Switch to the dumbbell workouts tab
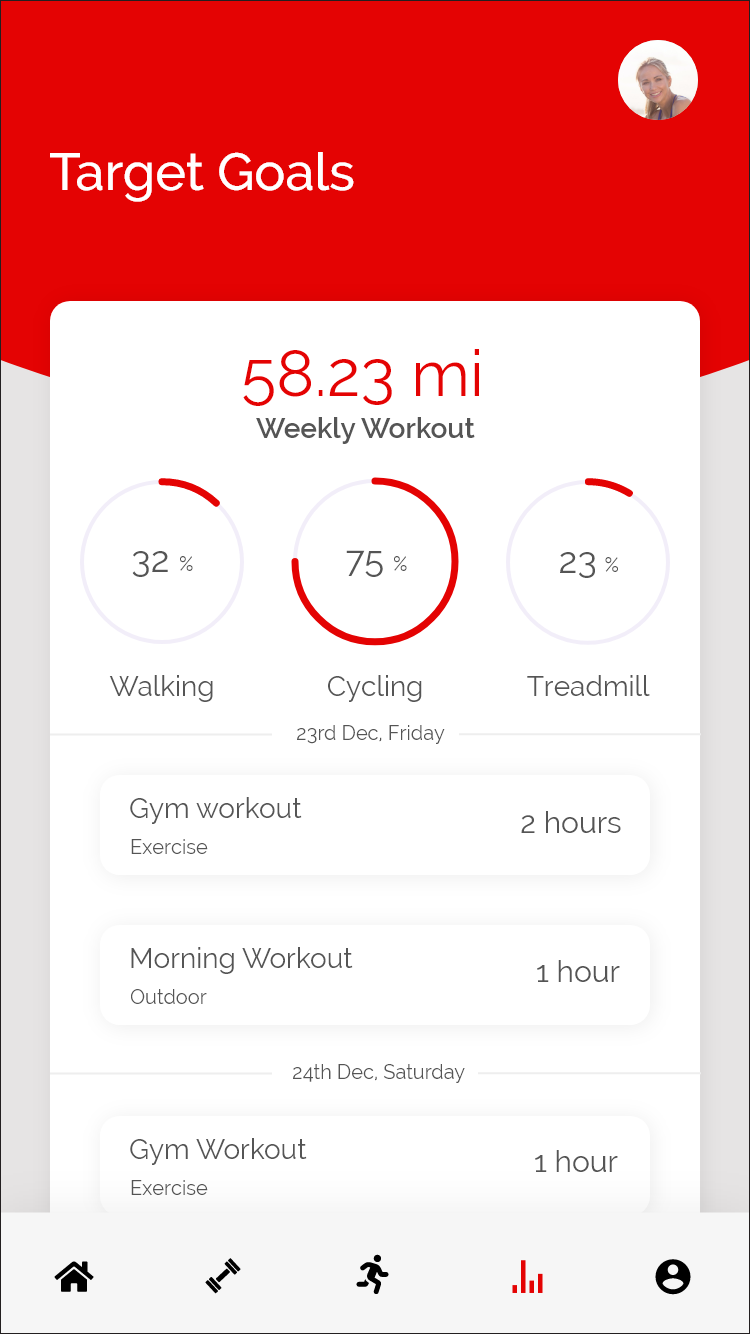The width and height of the screenshot is (750, 1334). pyautogui.click(x=223, y=1276)
